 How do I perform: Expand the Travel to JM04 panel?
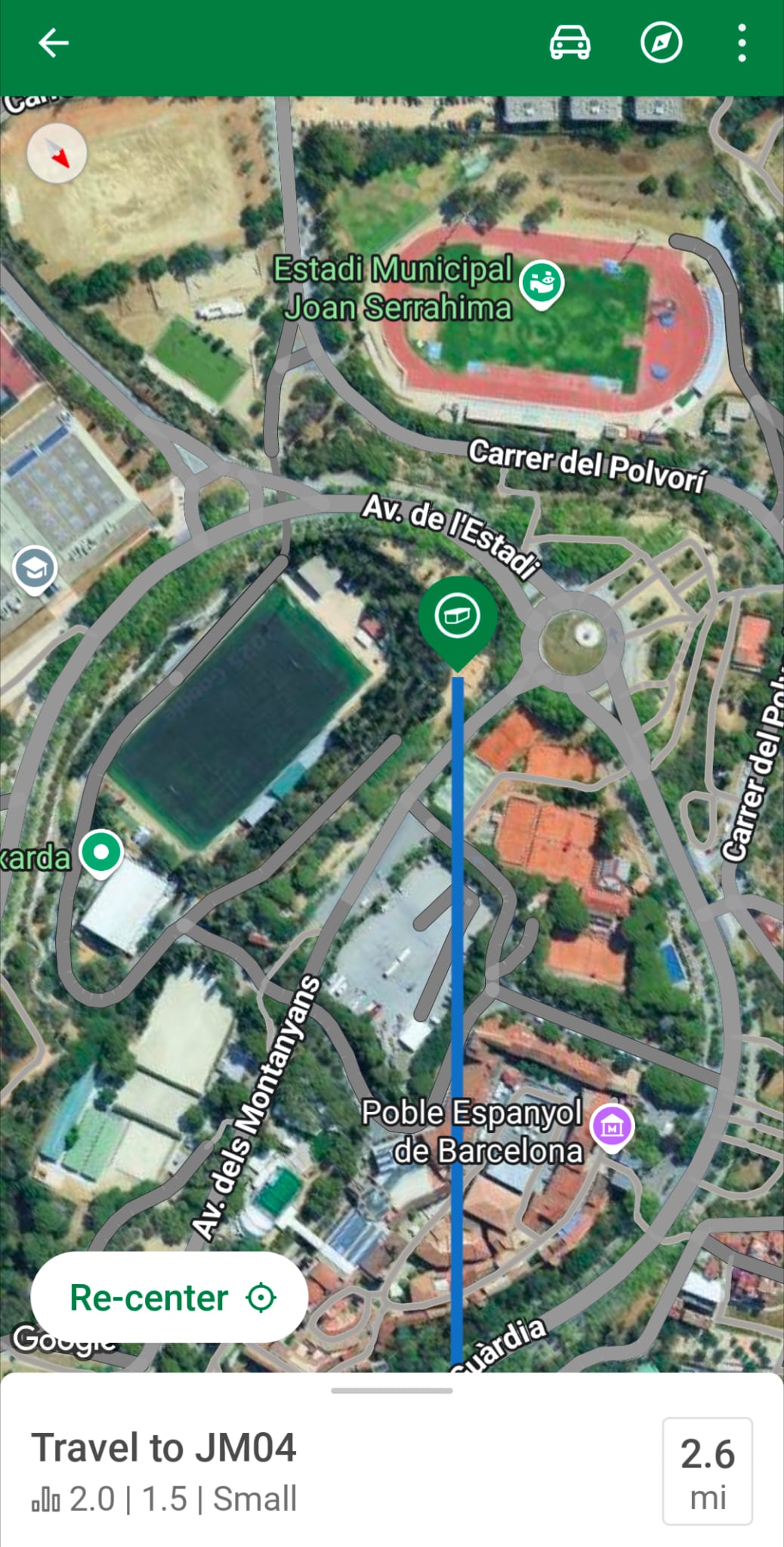[391, 1391]
